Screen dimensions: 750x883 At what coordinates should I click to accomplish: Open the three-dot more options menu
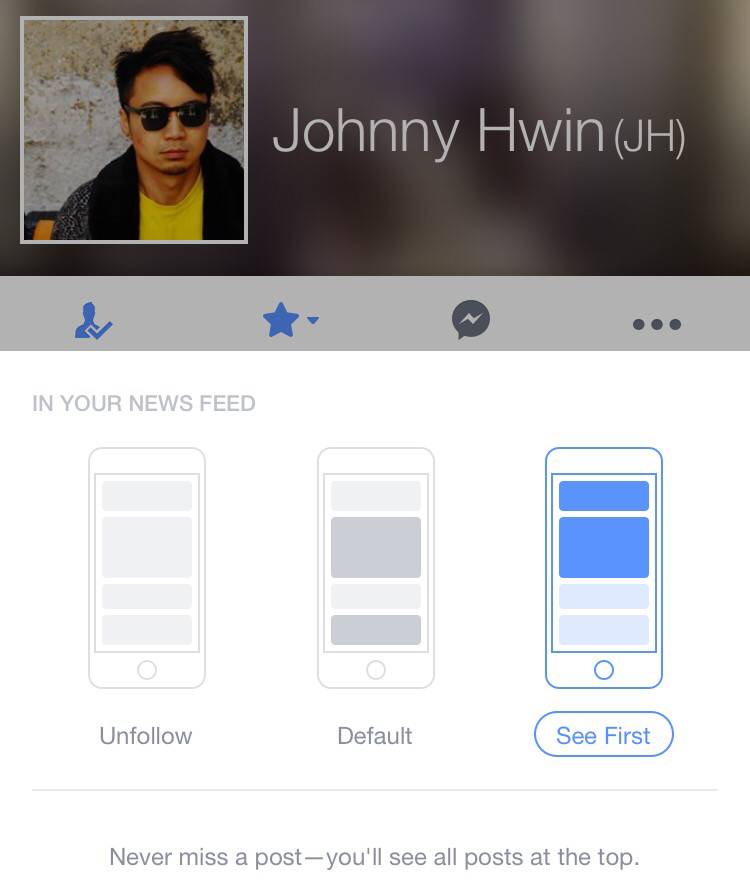[x=657, y=323]
